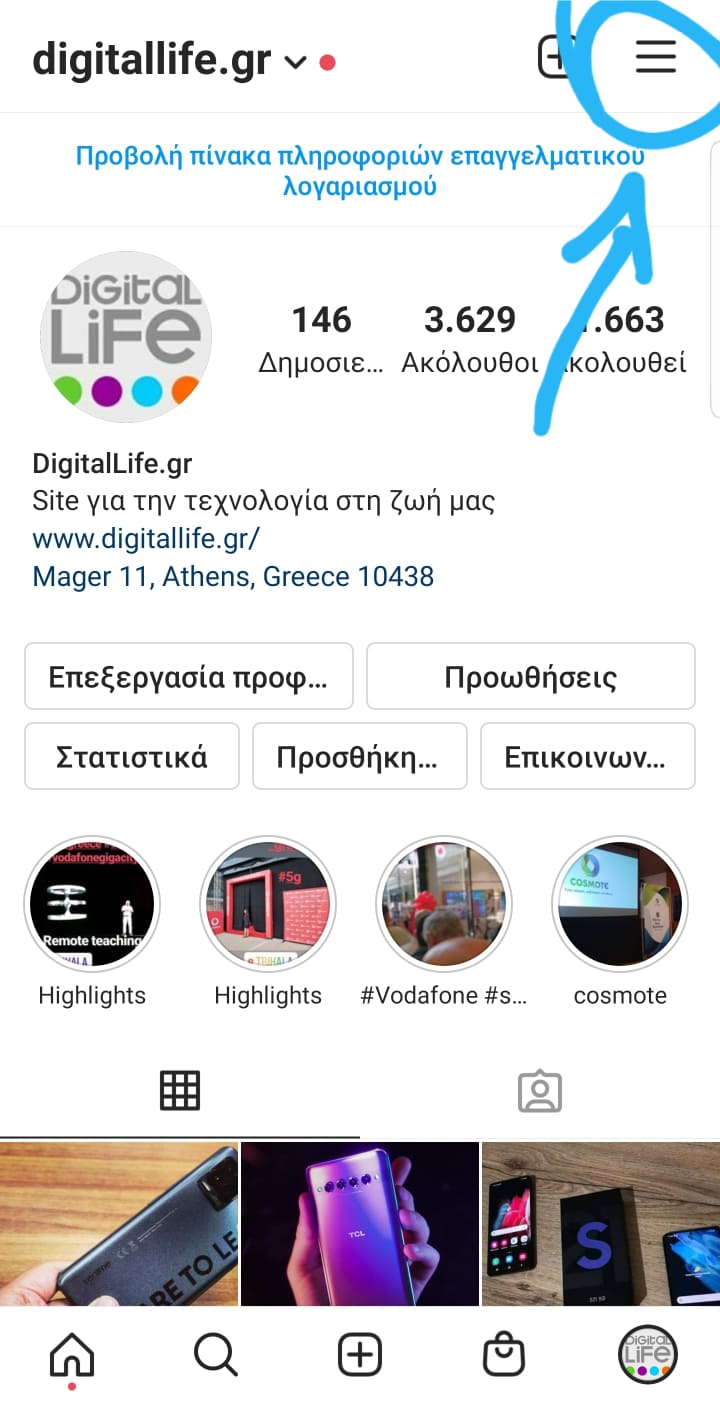The width and height of the screenshot is (720, 1402).
Task: View the 3.629 followers list
Action: point(470,338)
